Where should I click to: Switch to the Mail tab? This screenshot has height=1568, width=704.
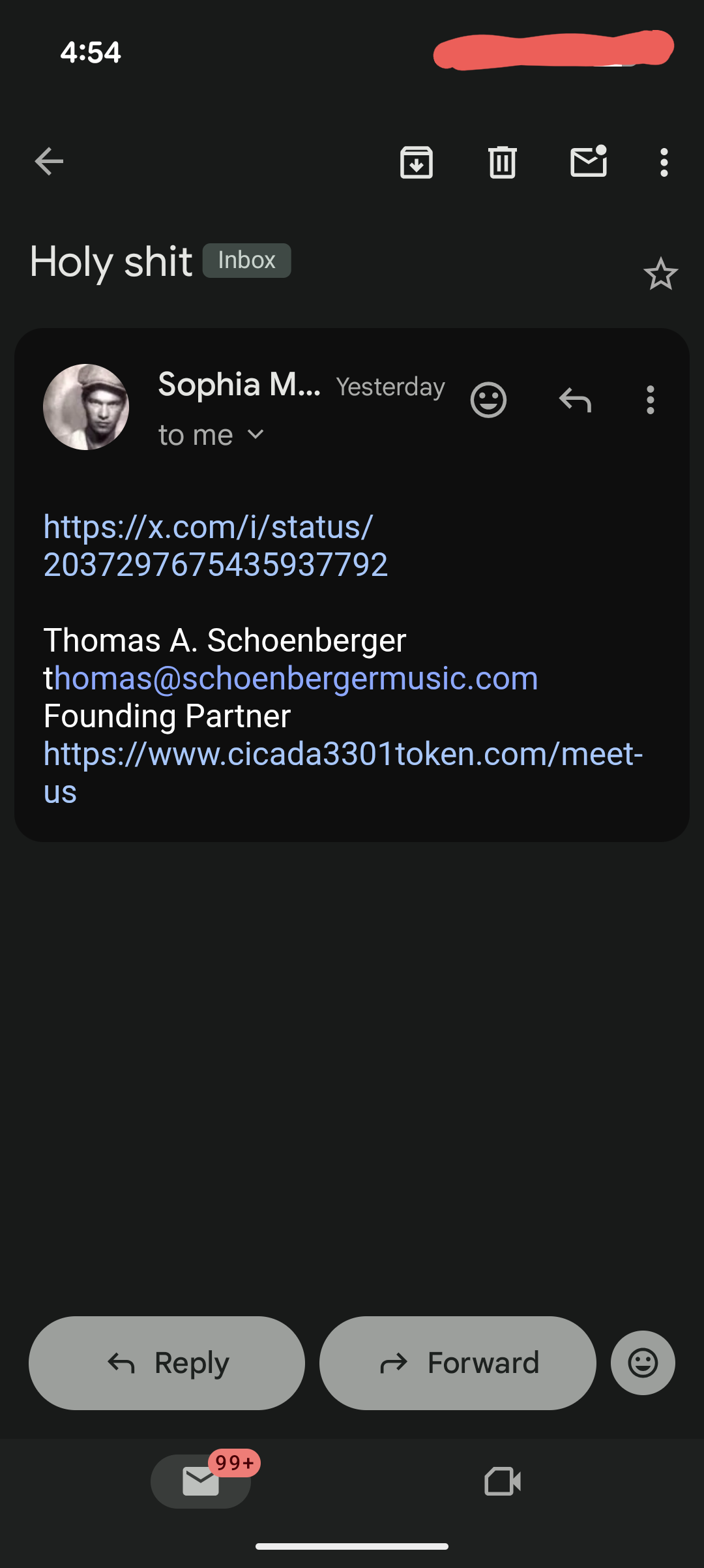click(x=201, y=1481)
